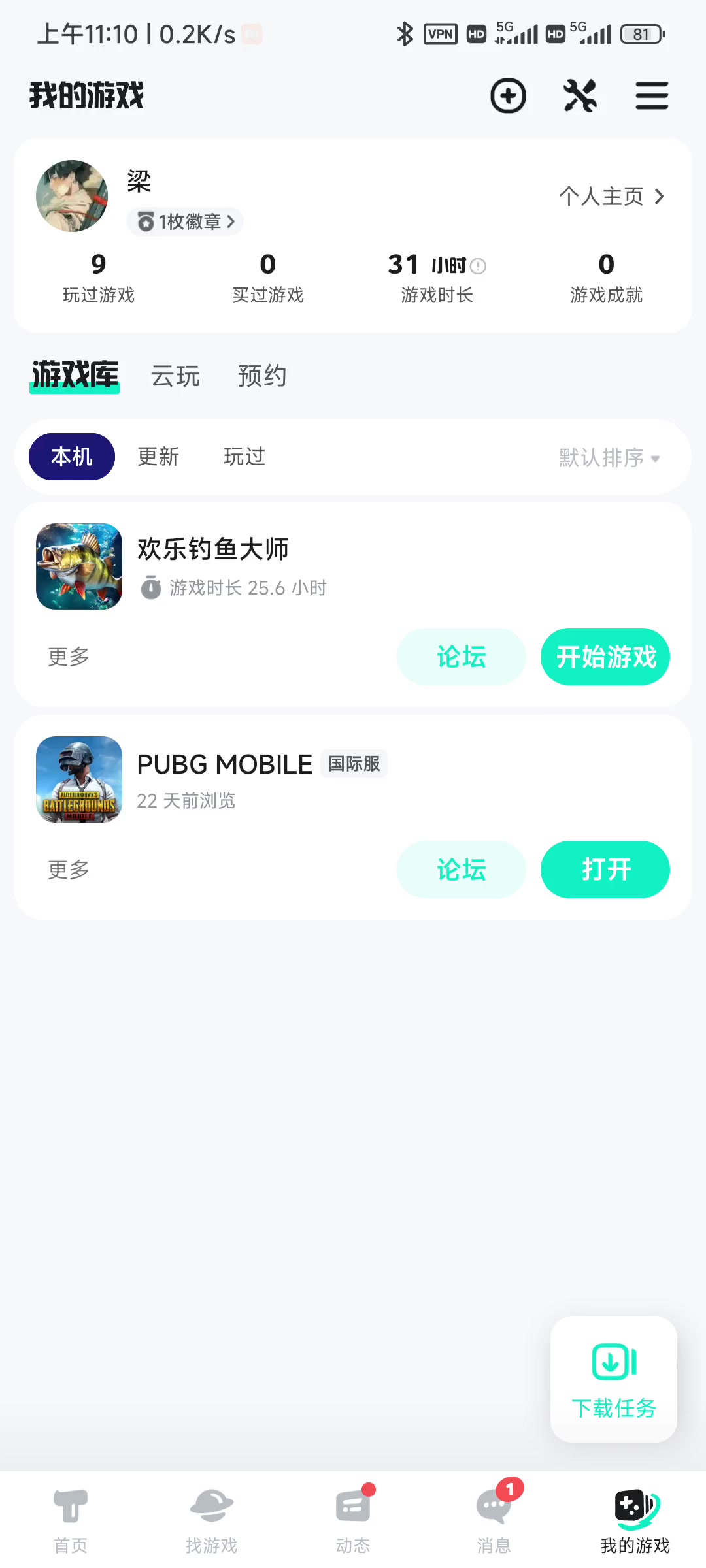Tap 更多 under PUBG MOBILE
Viewport: 706px width, 1568px height.
69,870
